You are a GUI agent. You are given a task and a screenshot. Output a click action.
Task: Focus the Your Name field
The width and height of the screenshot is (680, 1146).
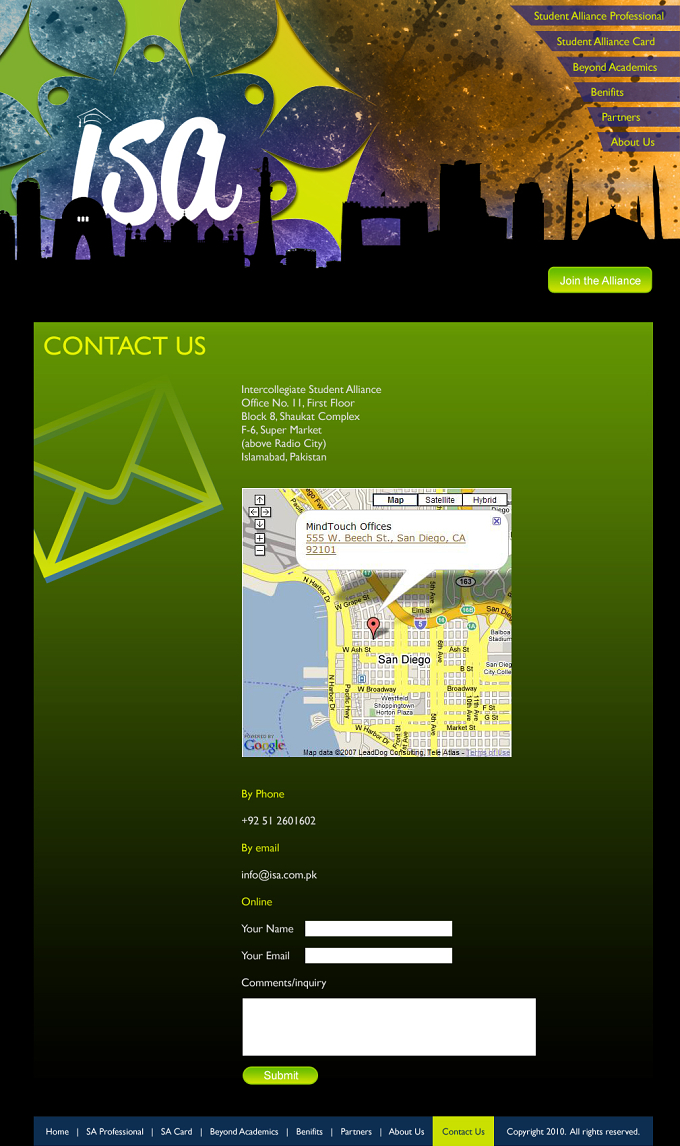(378, 928)
